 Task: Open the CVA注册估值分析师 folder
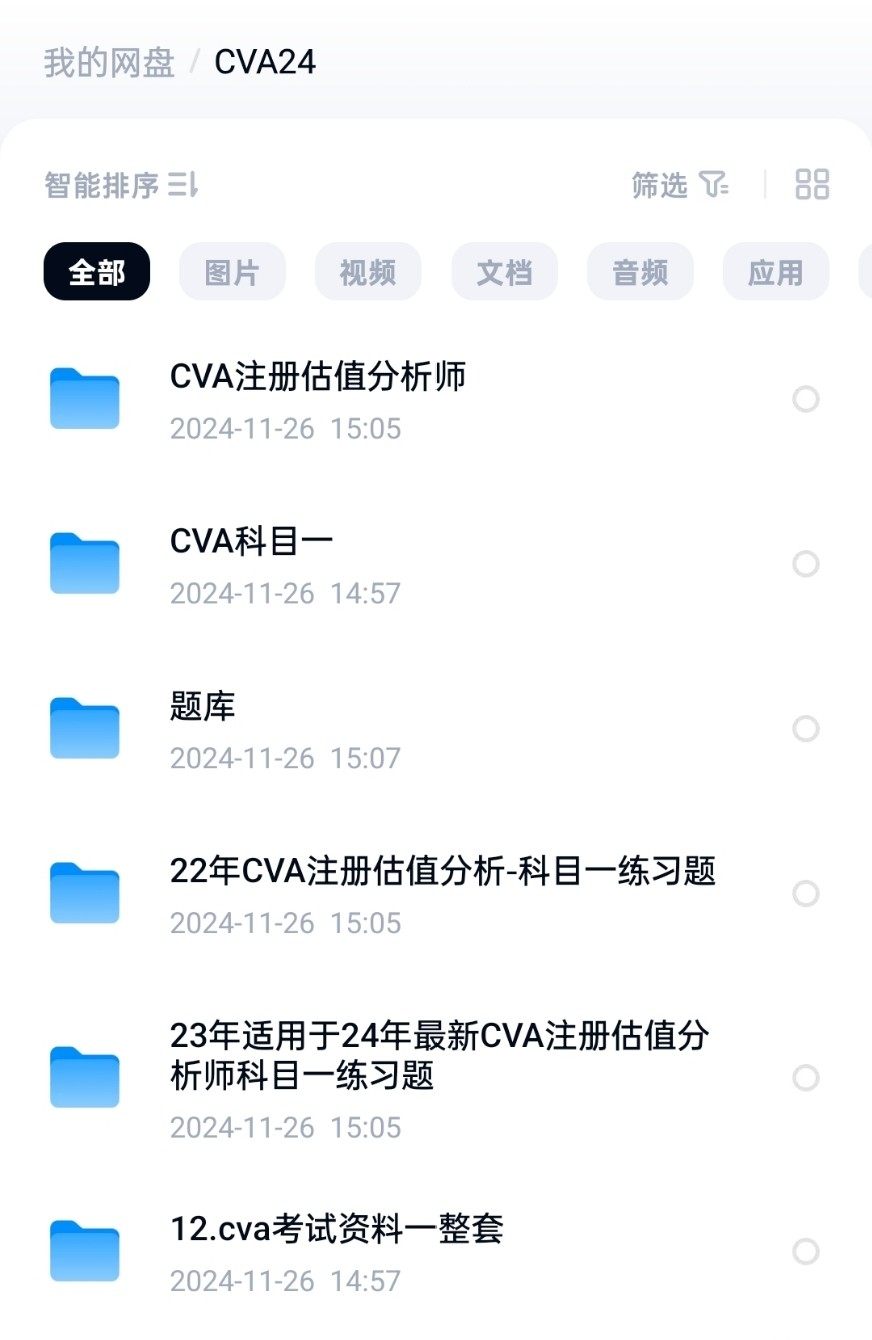(318, 378)
